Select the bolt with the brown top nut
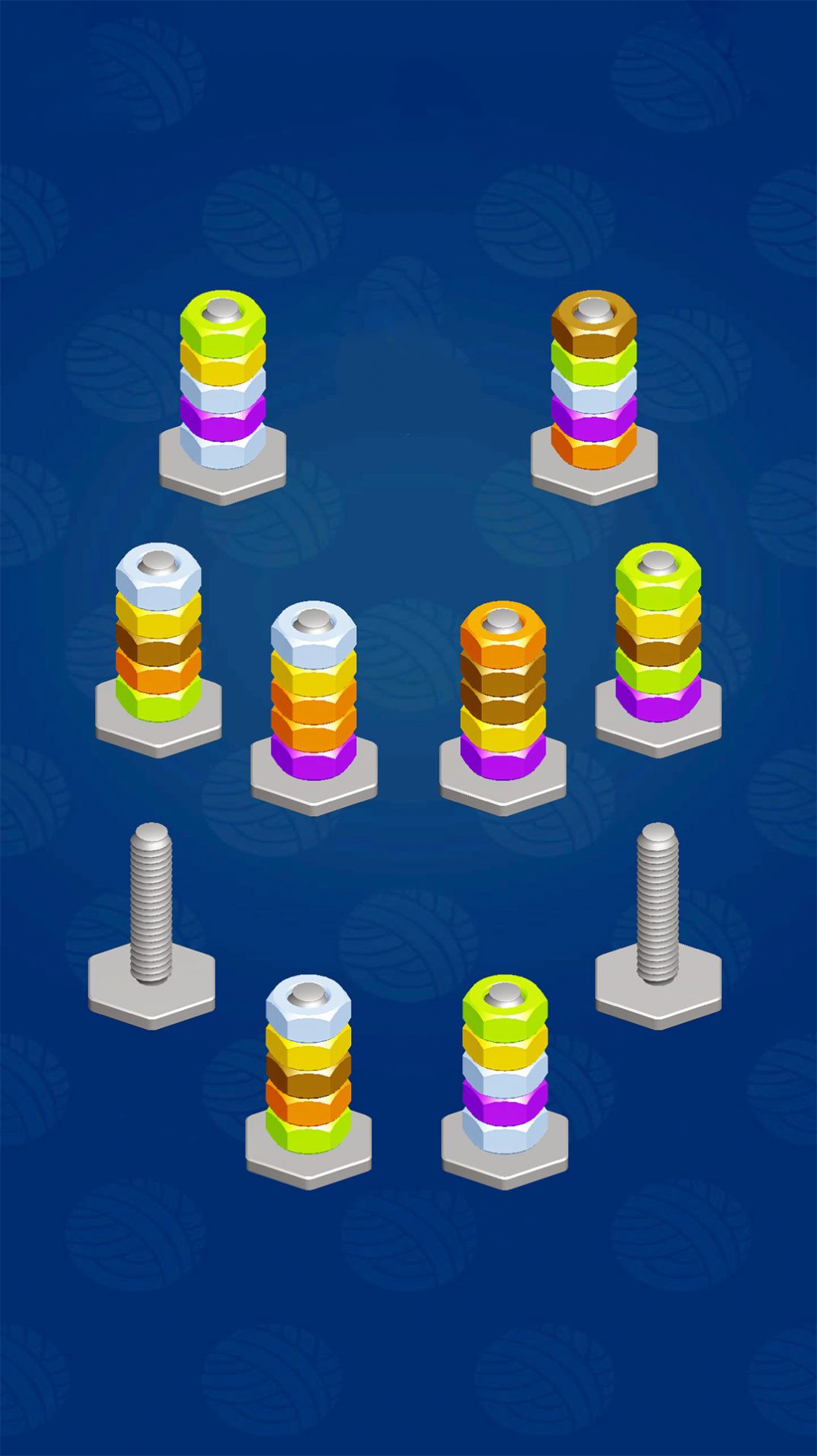The image size is (817, 1456). (x=594, y=381)
